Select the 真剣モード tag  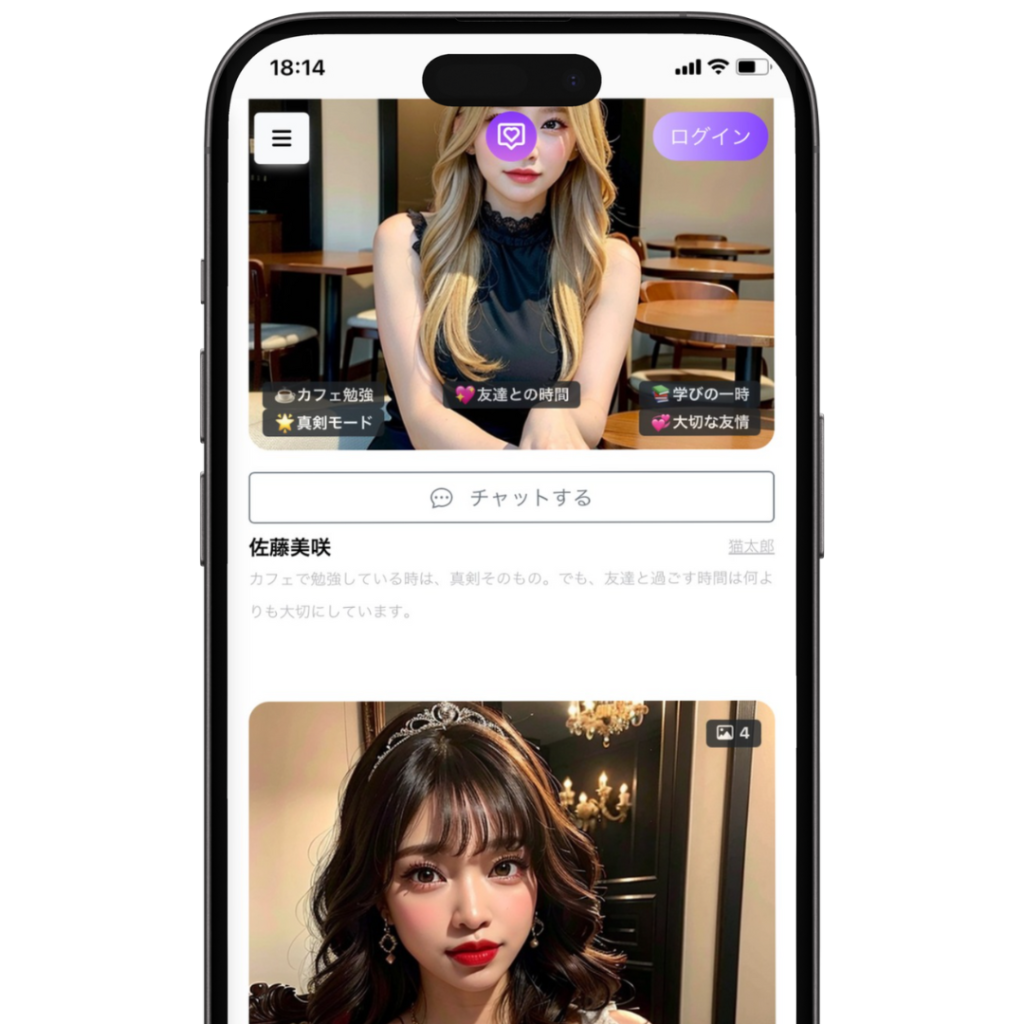coord(324,422)
